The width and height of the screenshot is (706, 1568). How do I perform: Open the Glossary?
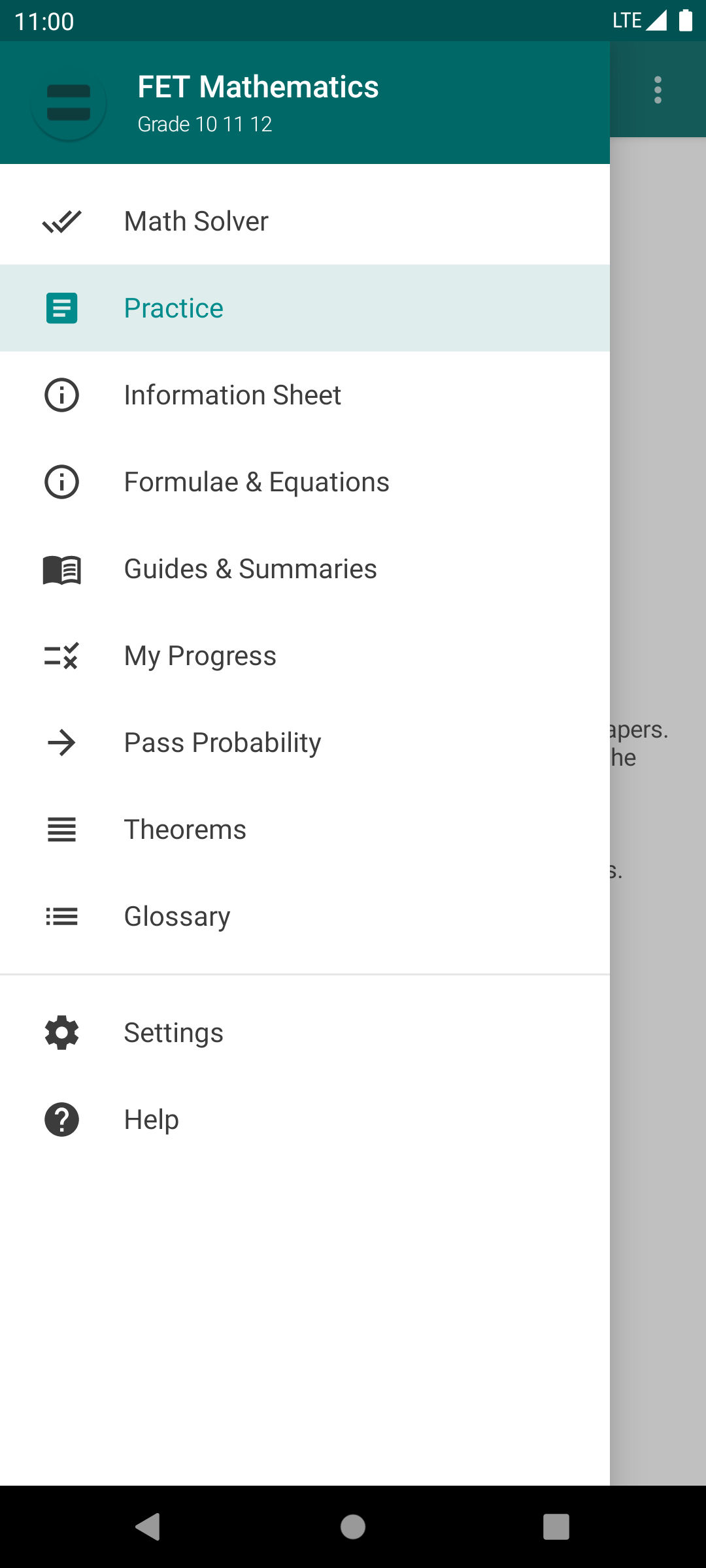[x=176, y=916]
